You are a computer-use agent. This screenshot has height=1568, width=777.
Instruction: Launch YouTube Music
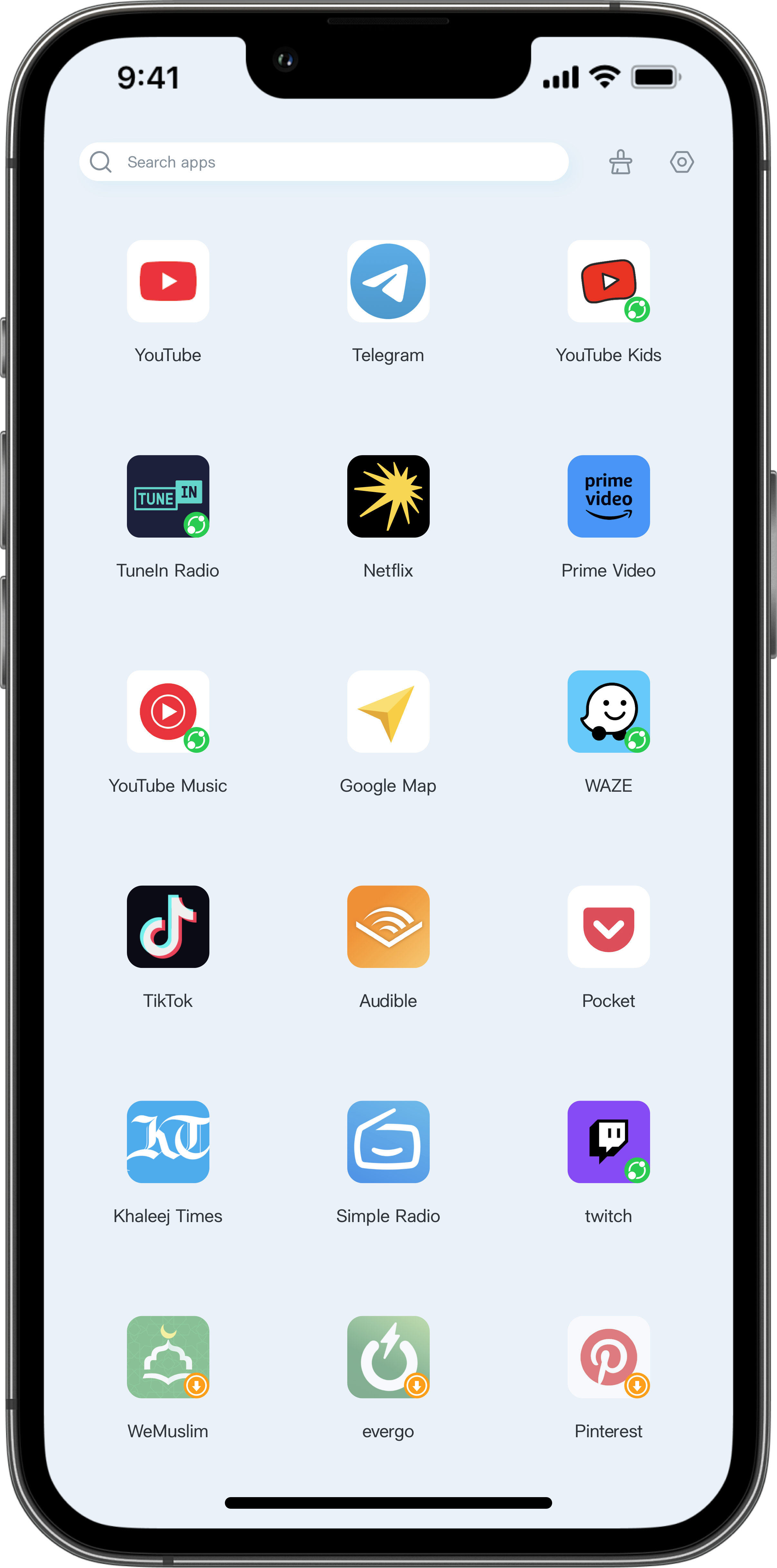[168, 712]
